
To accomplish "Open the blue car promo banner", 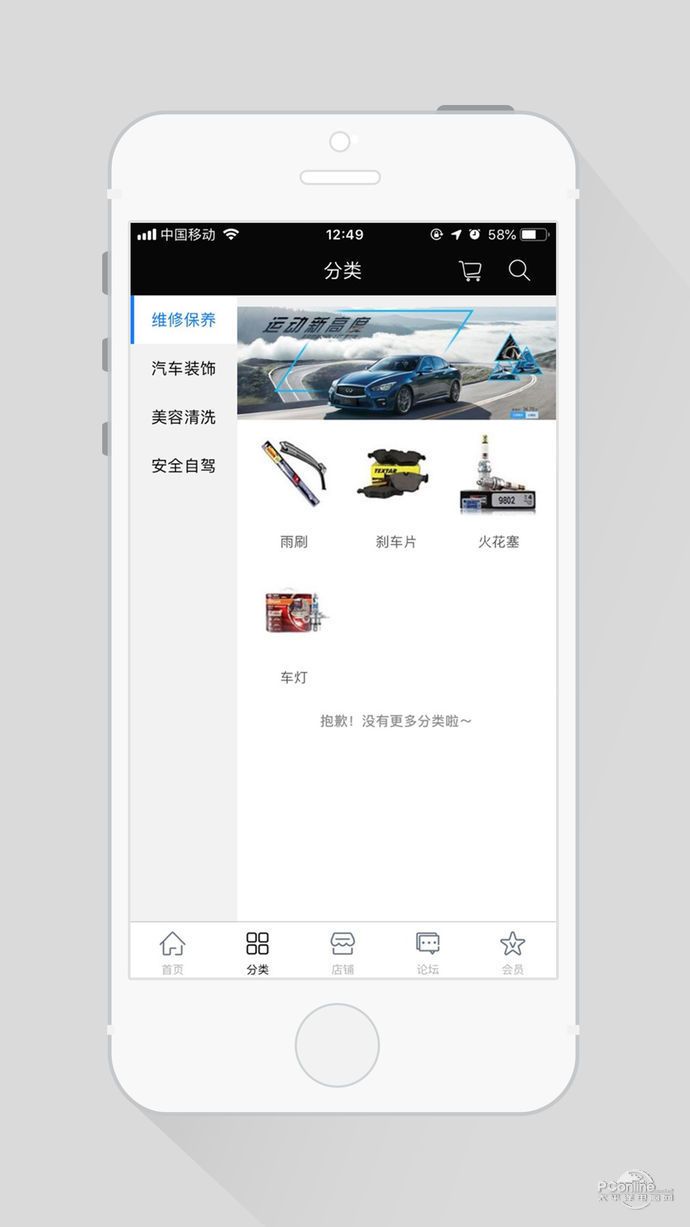I will point(397,363).
